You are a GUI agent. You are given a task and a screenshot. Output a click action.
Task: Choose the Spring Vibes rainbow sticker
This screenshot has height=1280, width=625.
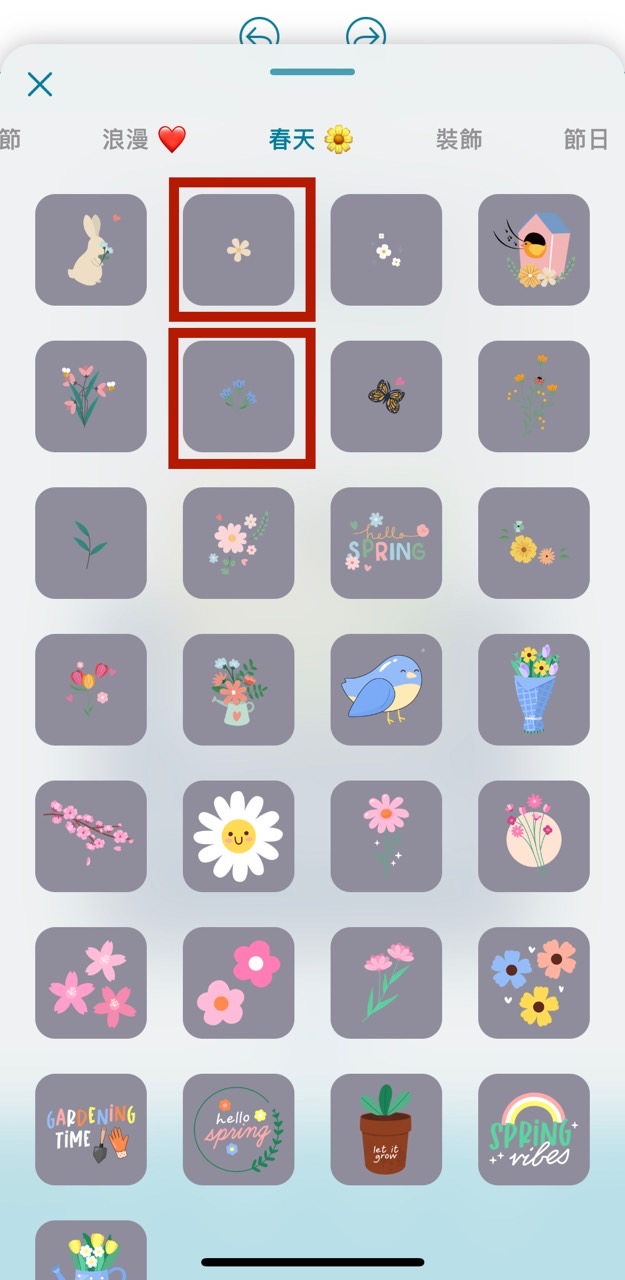[x=533, y=1130]
